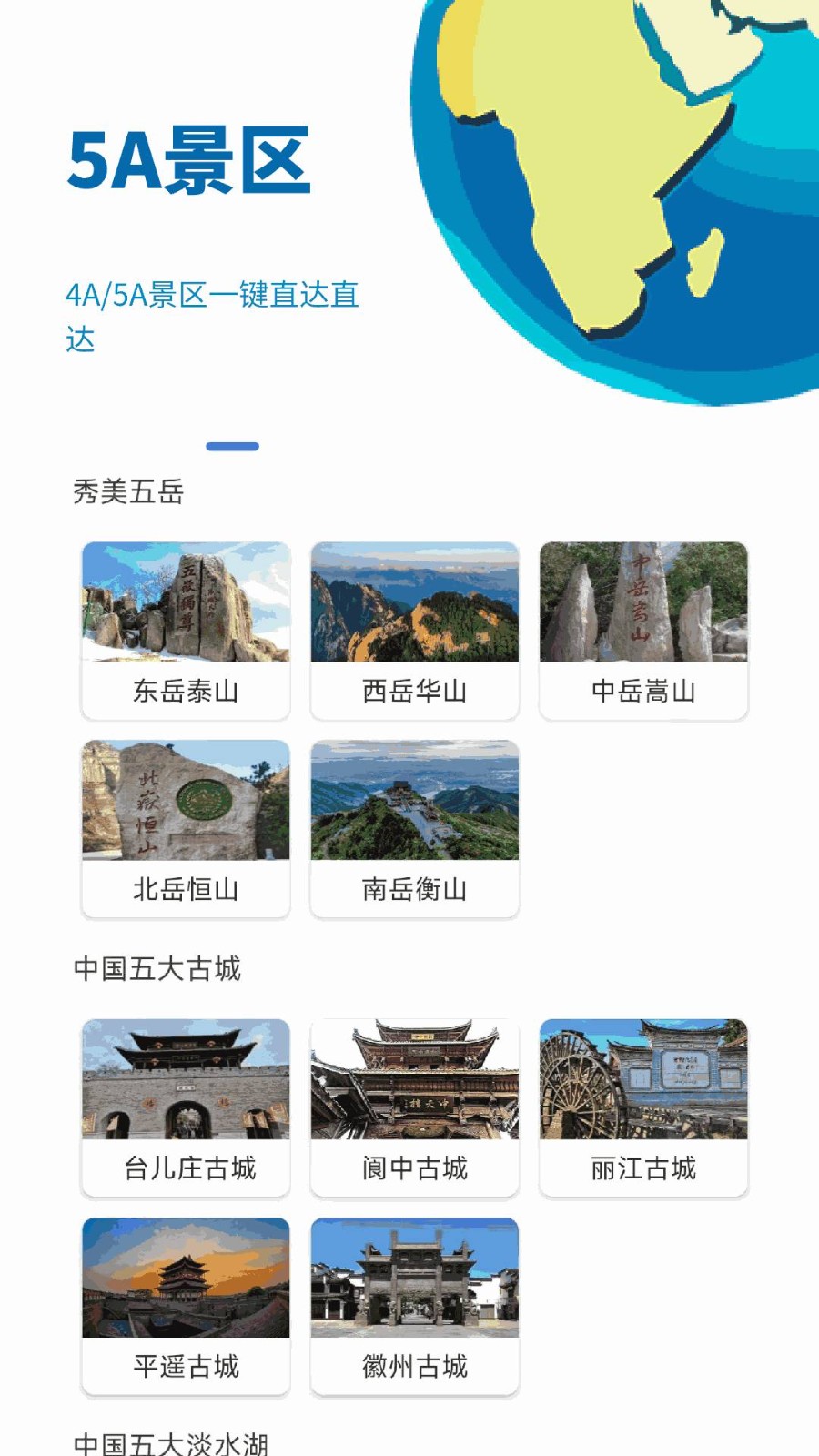This screenshot has height=1456, width=819.
Task: Tap the 南岳衡山 card
Action: pos(415,828)
